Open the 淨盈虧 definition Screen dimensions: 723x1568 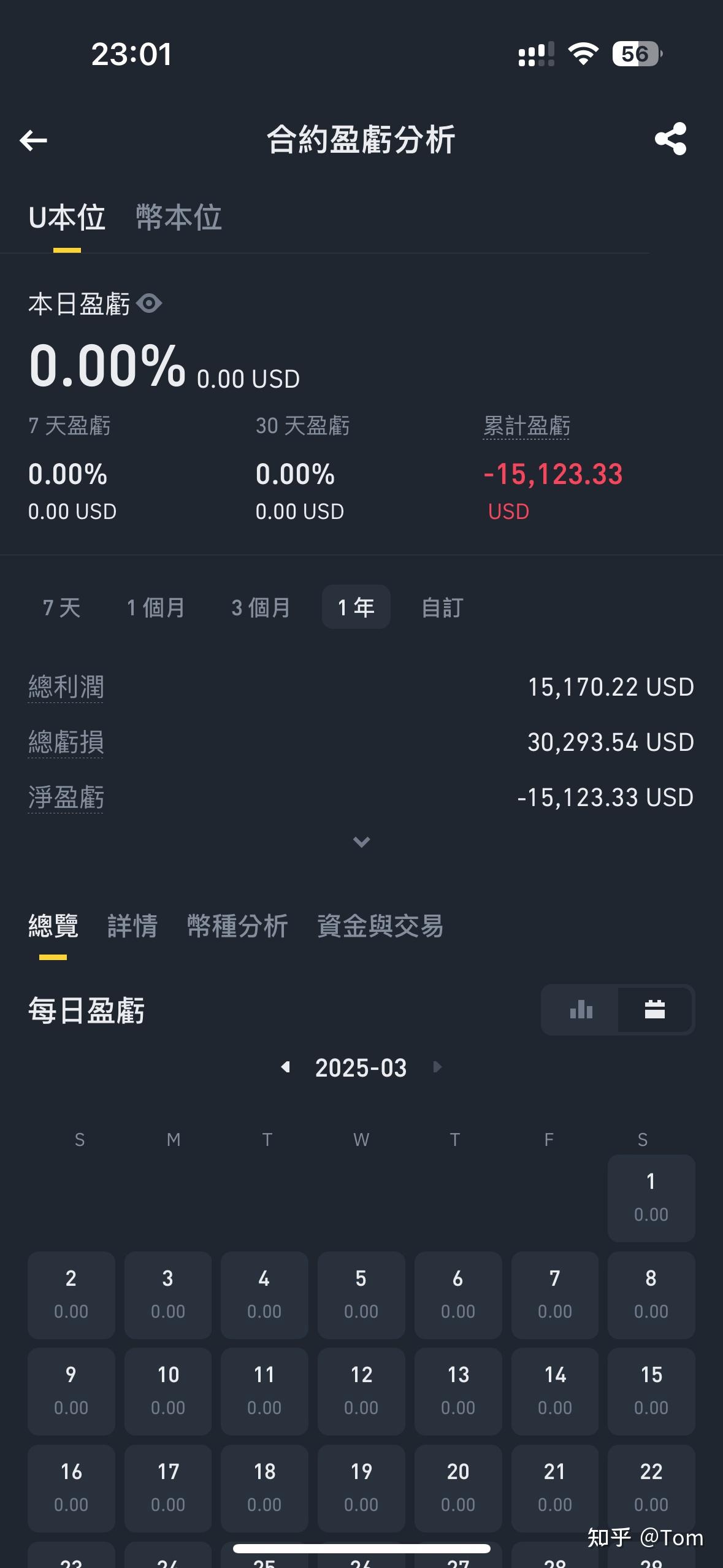tap(66, 797)
